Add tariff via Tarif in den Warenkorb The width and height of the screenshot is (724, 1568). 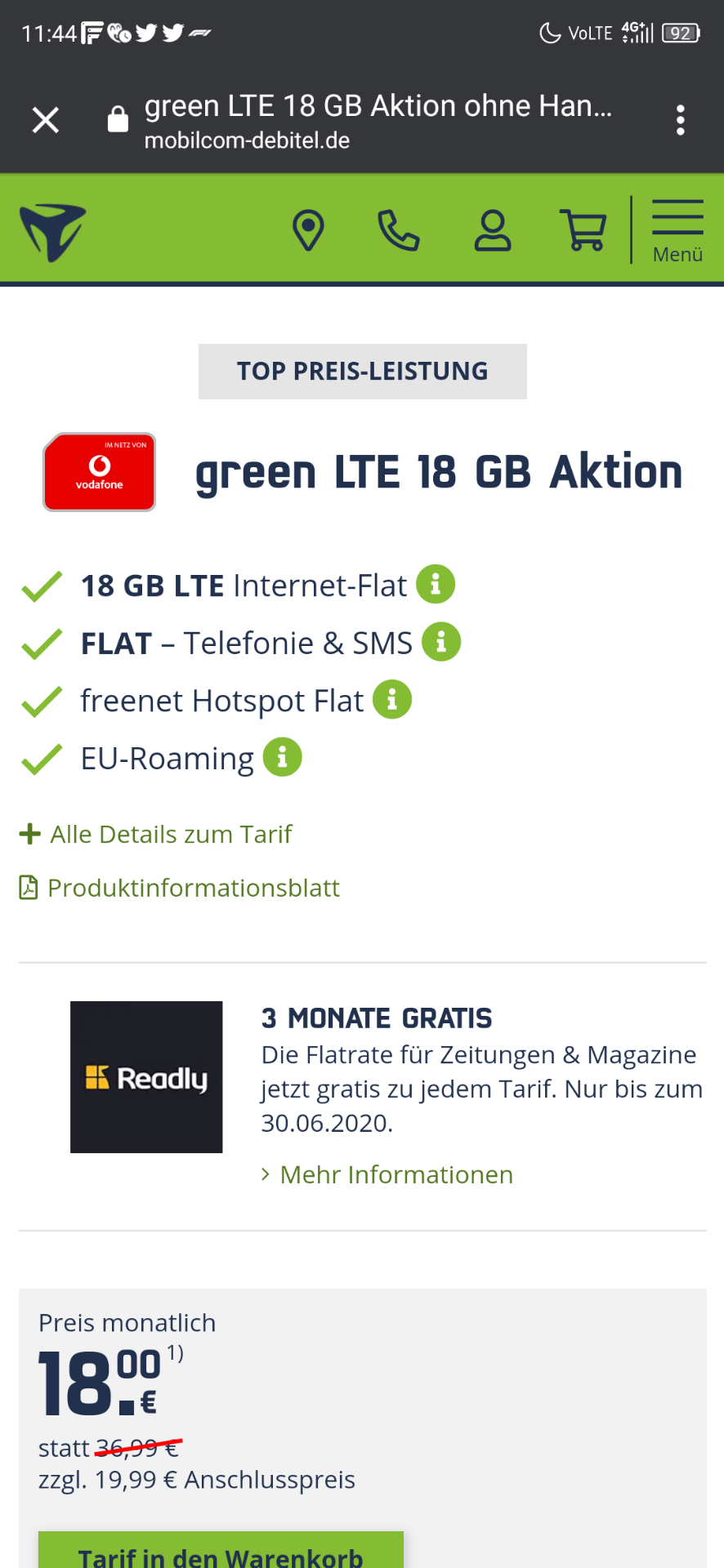coord(221,1550)
